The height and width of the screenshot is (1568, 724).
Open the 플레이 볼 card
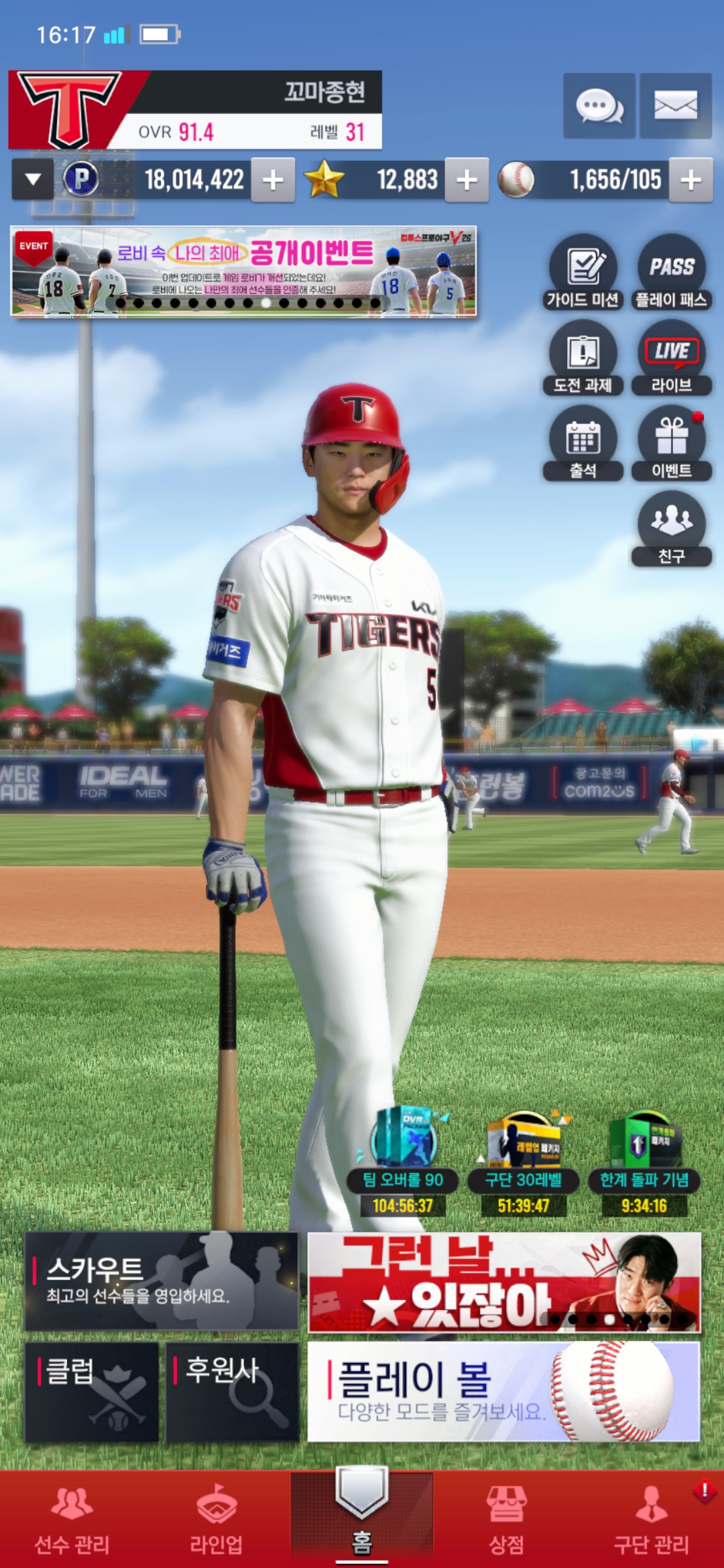[x=503, y=1391]
